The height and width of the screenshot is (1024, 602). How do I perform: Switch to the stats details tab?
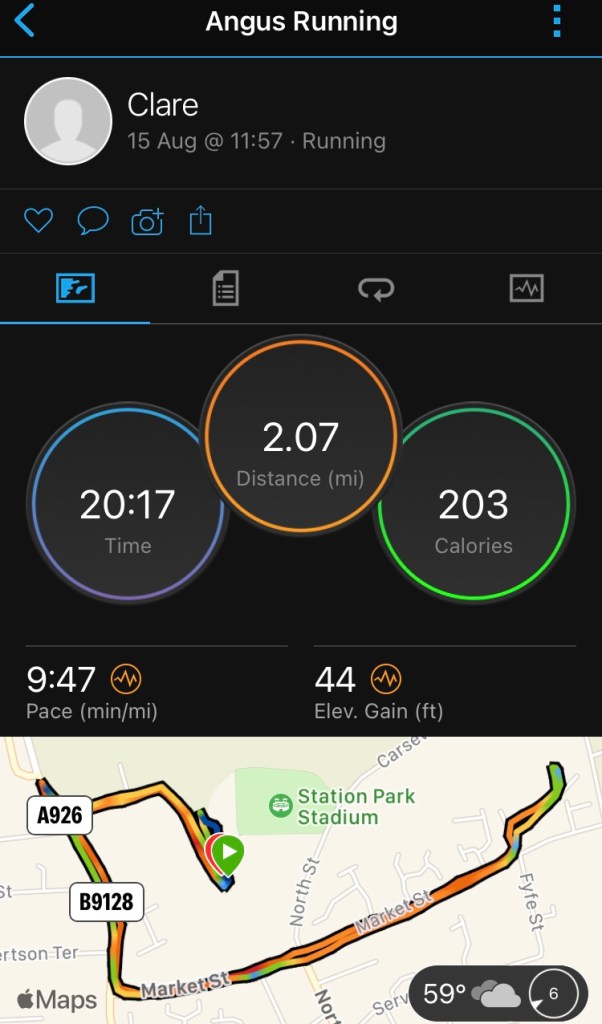pyautogui.click(x=226, y=290)
